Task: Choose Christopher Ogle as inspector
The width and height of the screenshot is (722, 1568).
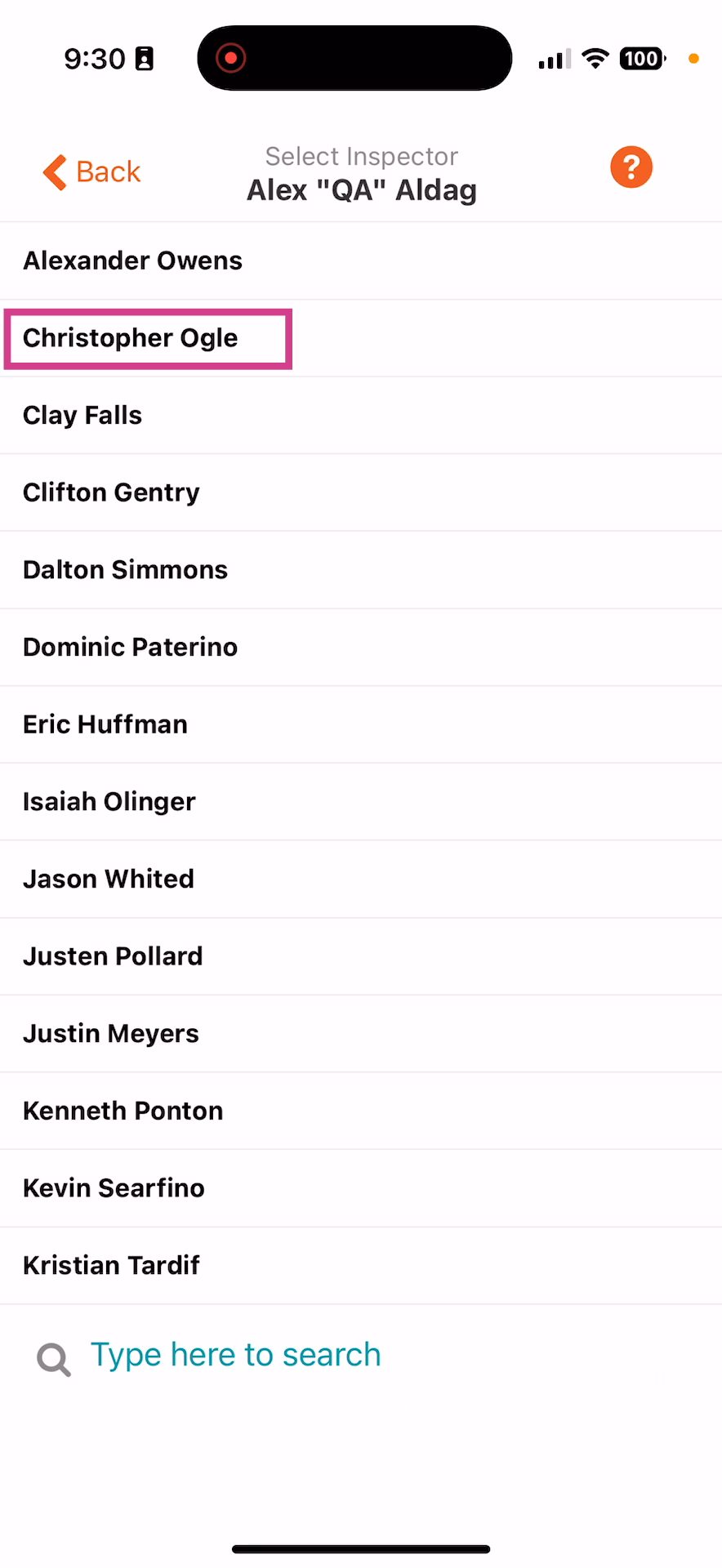Action: point(131,338)
